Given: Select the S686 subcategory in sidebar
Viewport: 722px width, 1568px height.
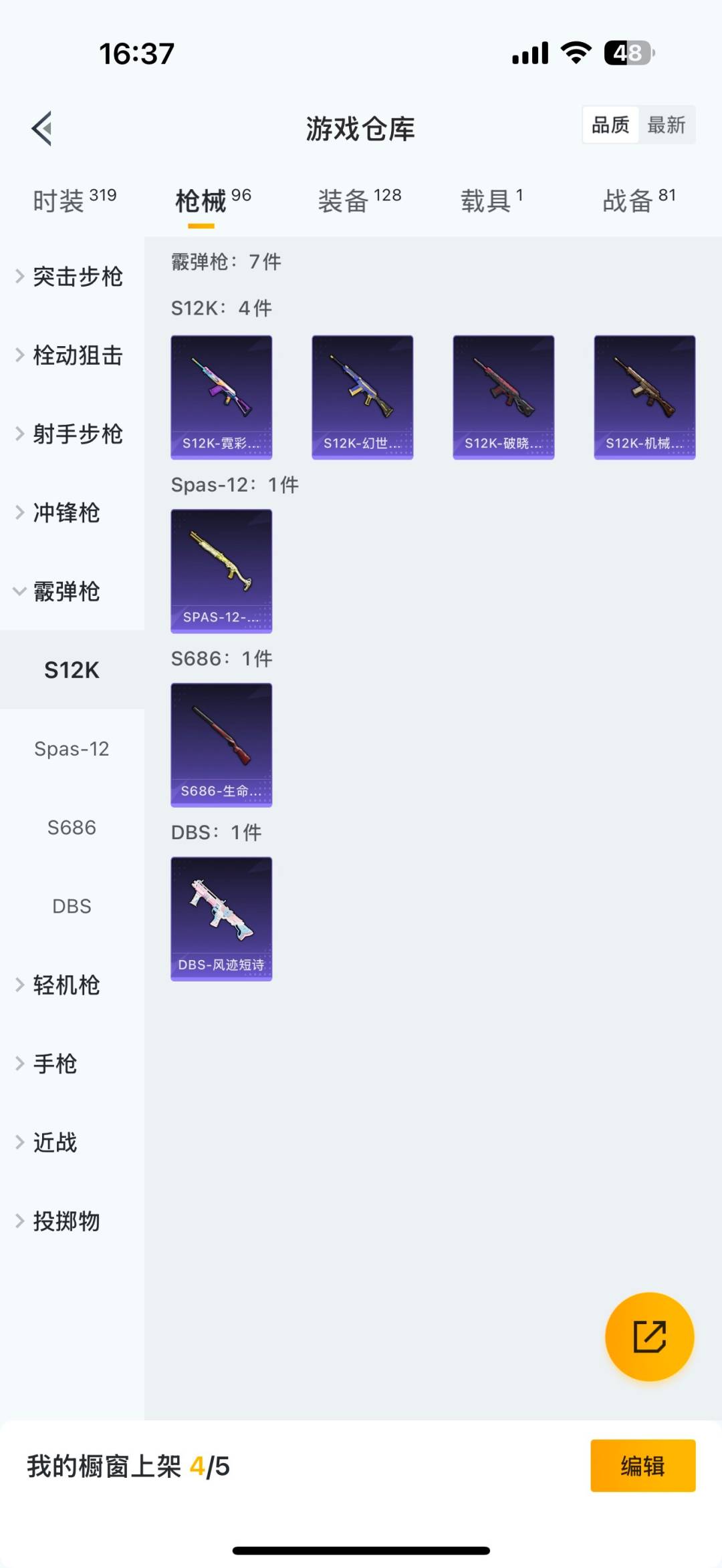Looking at the screenshot, I should (72, 828).
